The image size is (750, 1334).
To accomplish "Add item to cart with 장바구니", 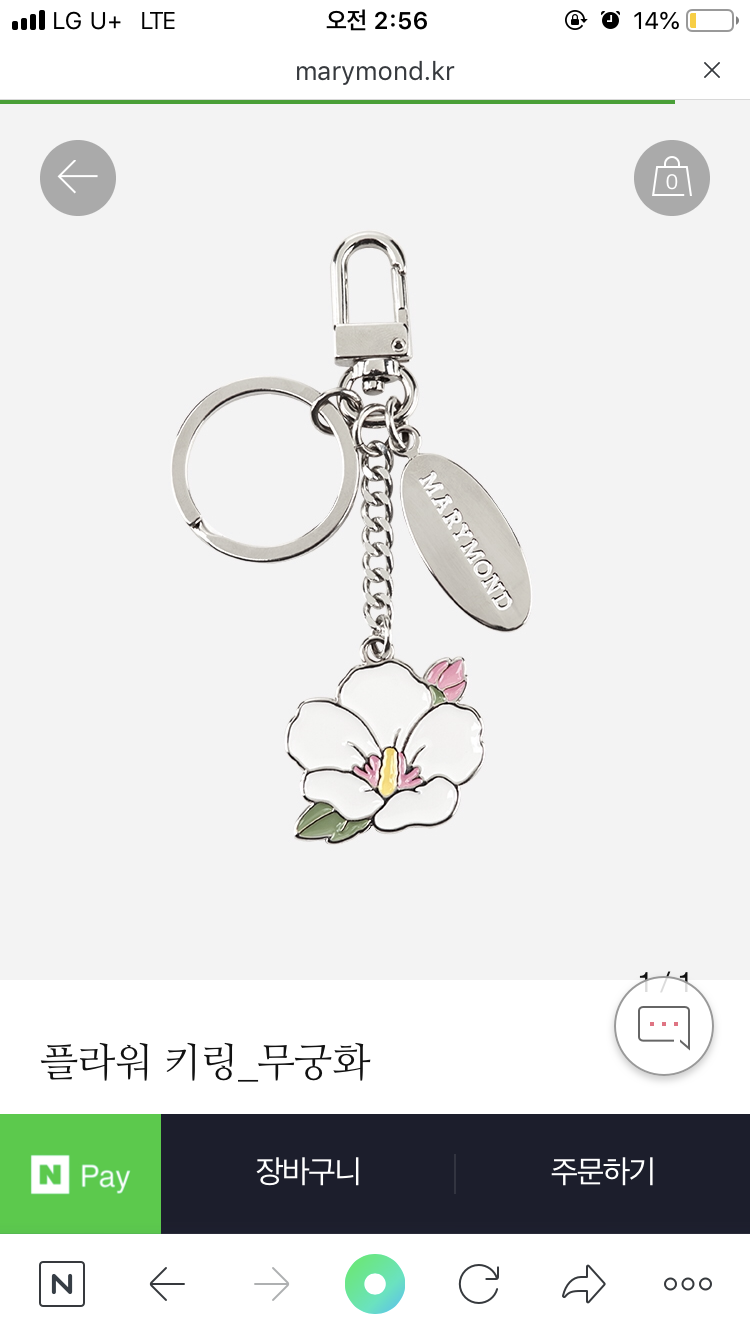I will point(308,1172).
